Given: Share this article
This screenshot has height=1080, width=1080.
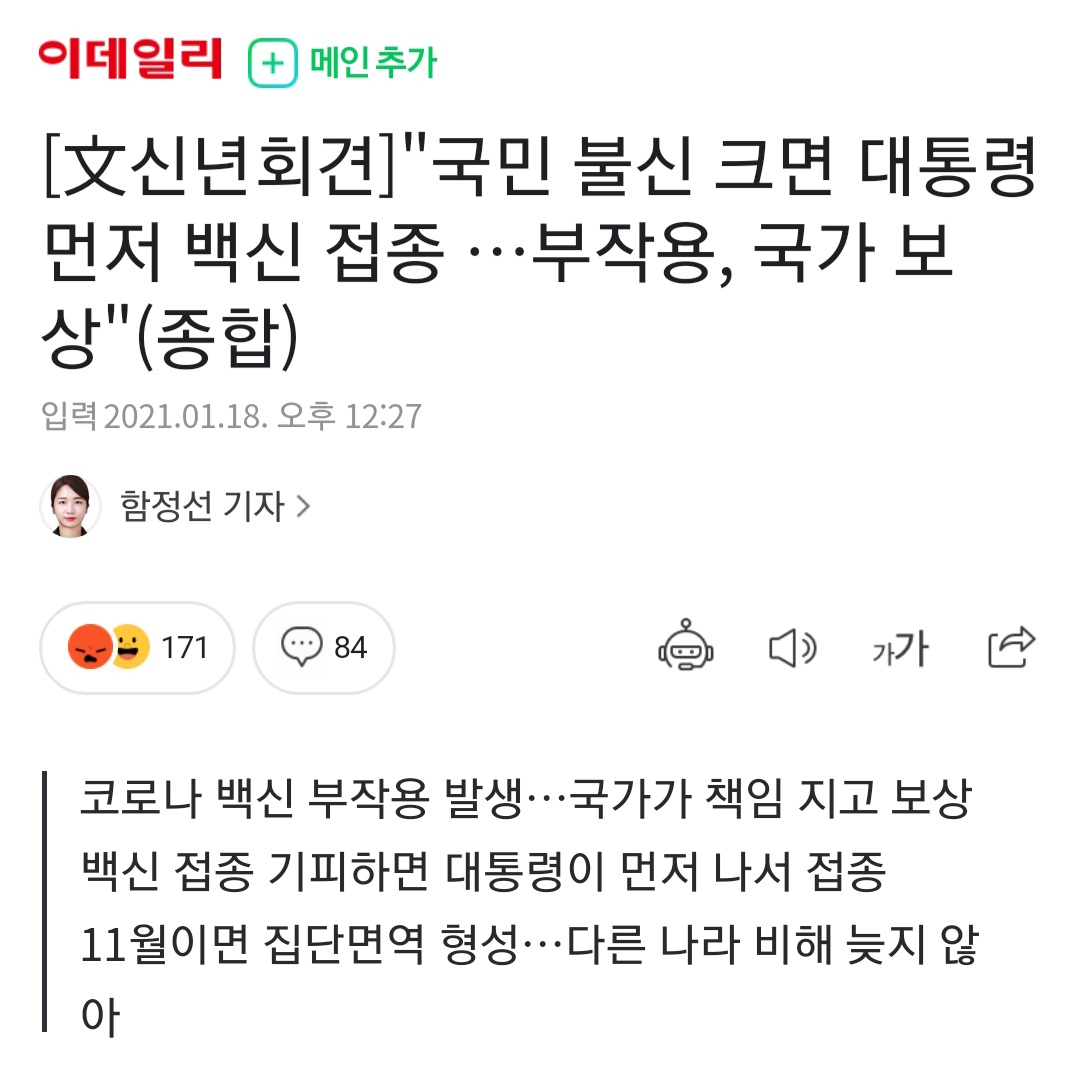Looking at the screenshot, I should point(1010,648).
